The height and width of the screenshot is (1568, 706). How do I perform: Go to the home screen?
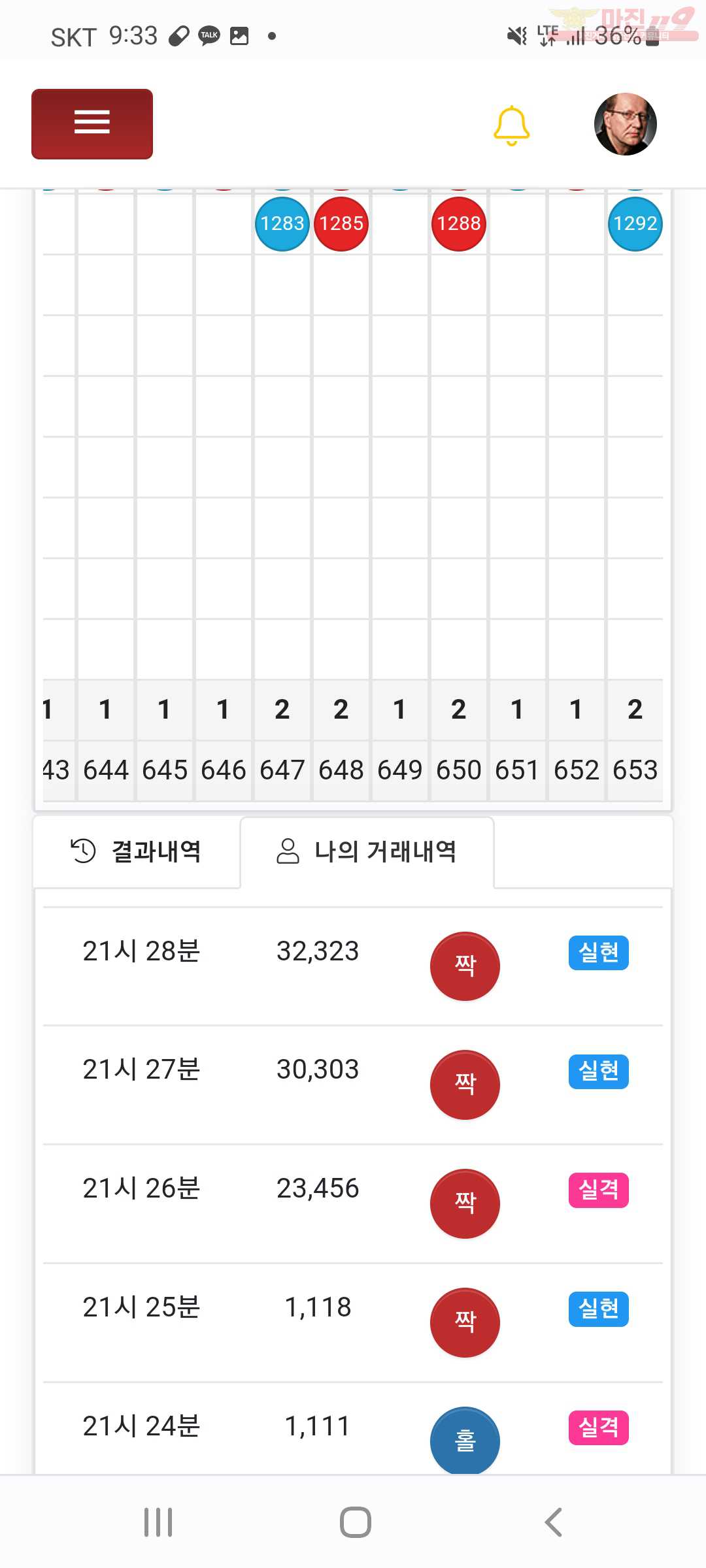[x=355, y=1522]
